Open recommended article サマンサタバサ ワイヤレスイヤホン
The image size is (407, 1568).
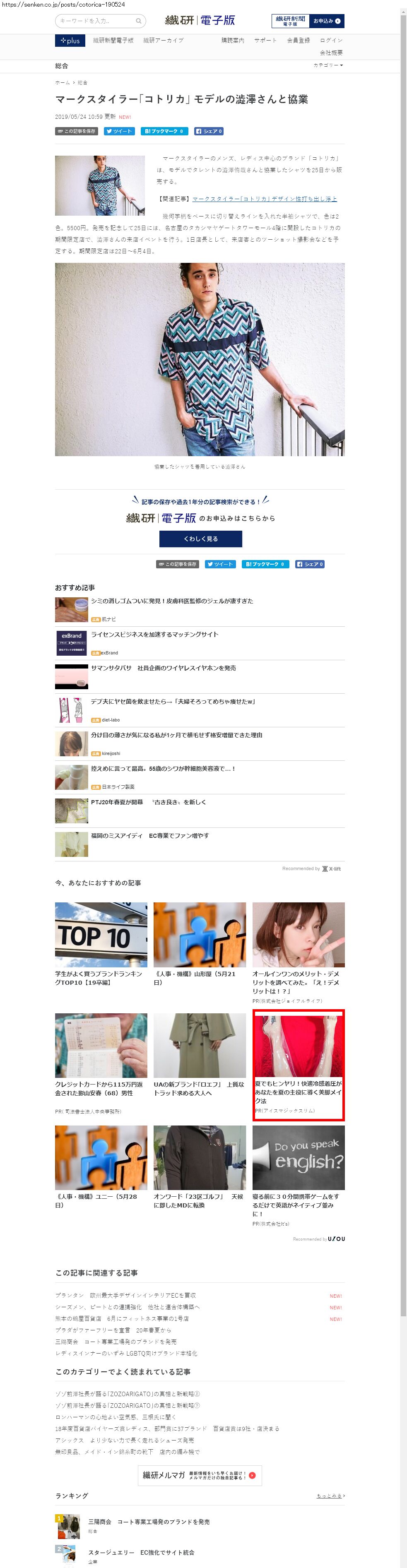163,668
